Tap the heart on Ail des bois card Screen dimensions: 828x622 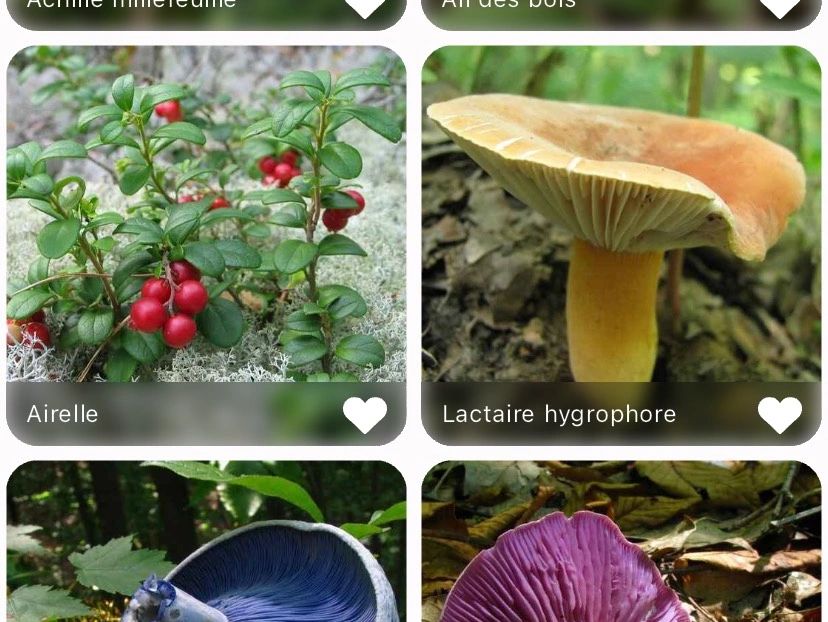[780, 8]
